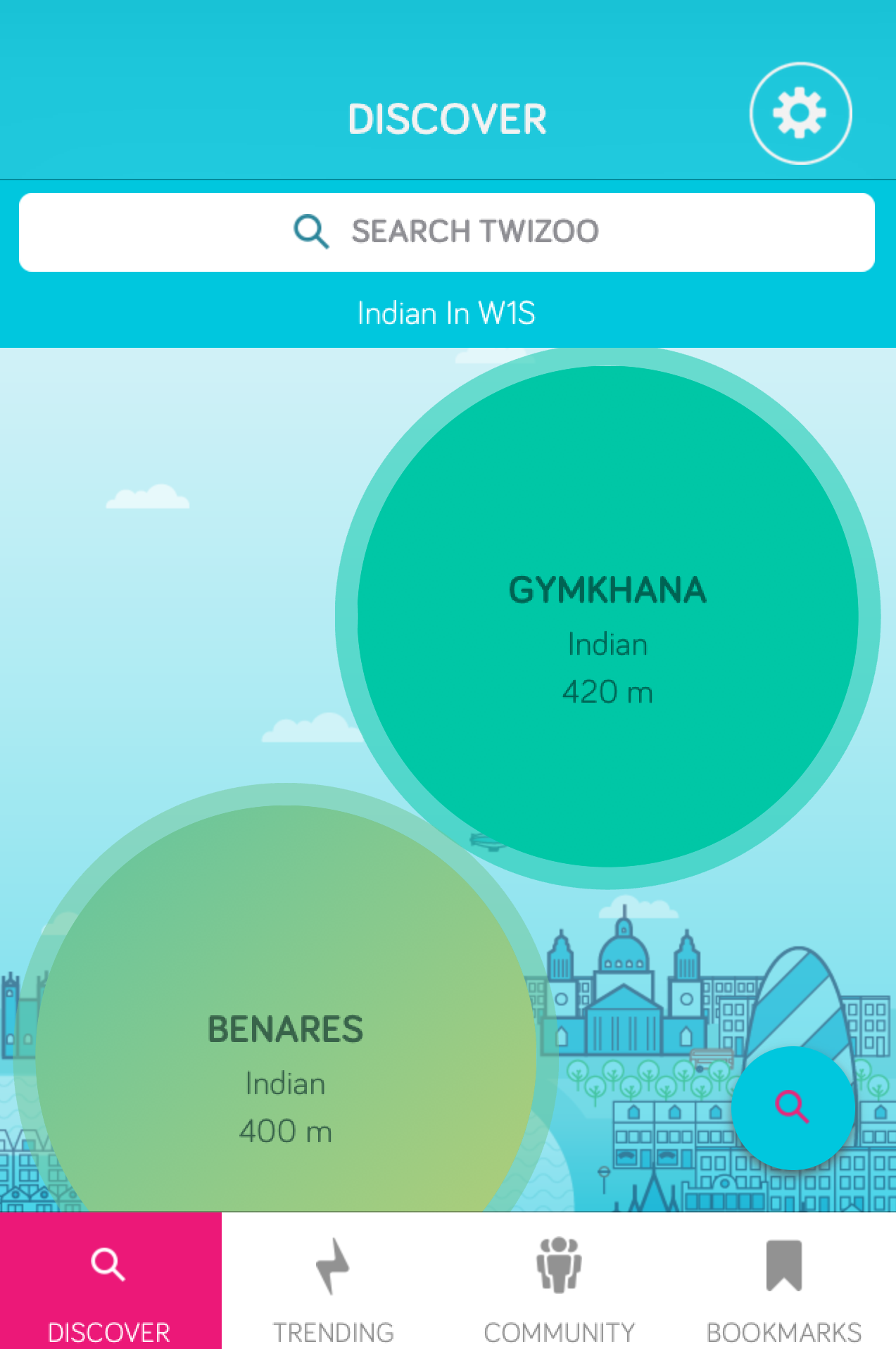Tap the Search Twizoo field
The image size is (896, 1349).
coord(447,232)
